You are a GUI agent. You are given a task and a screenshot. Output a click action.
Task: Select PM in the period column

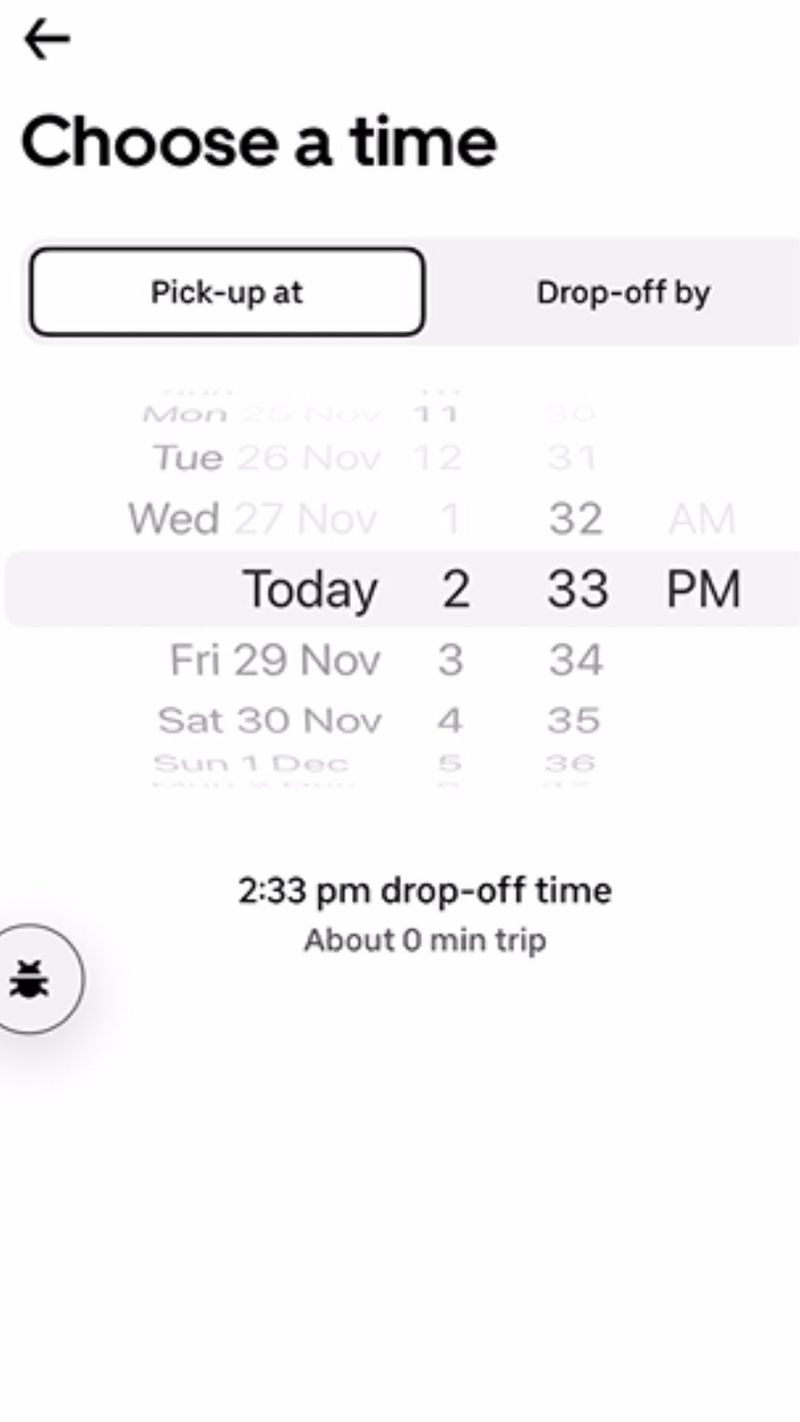(703, 589)
